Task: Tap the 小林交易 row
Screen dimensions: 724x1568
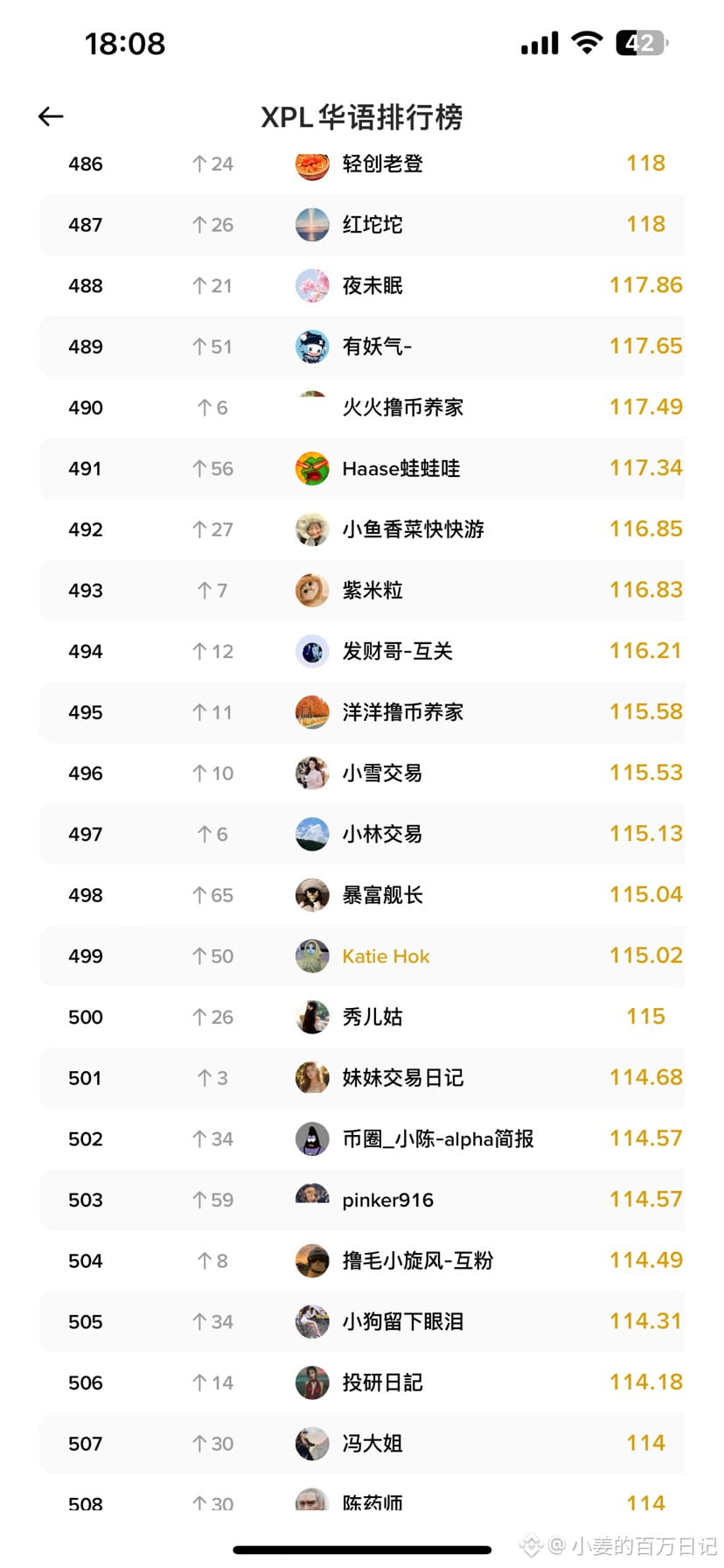Action: (382, 834)
